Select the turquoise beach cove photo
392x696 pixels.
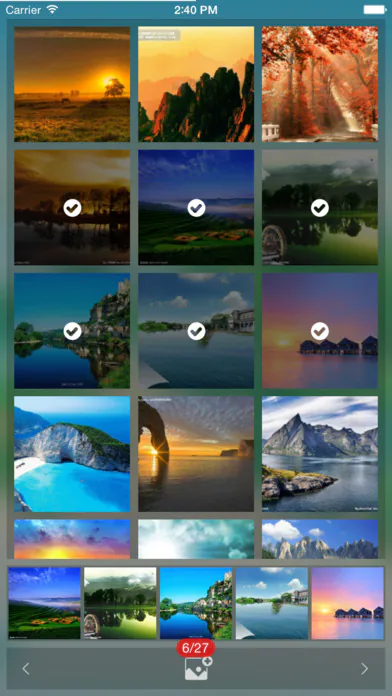(72, 454)
